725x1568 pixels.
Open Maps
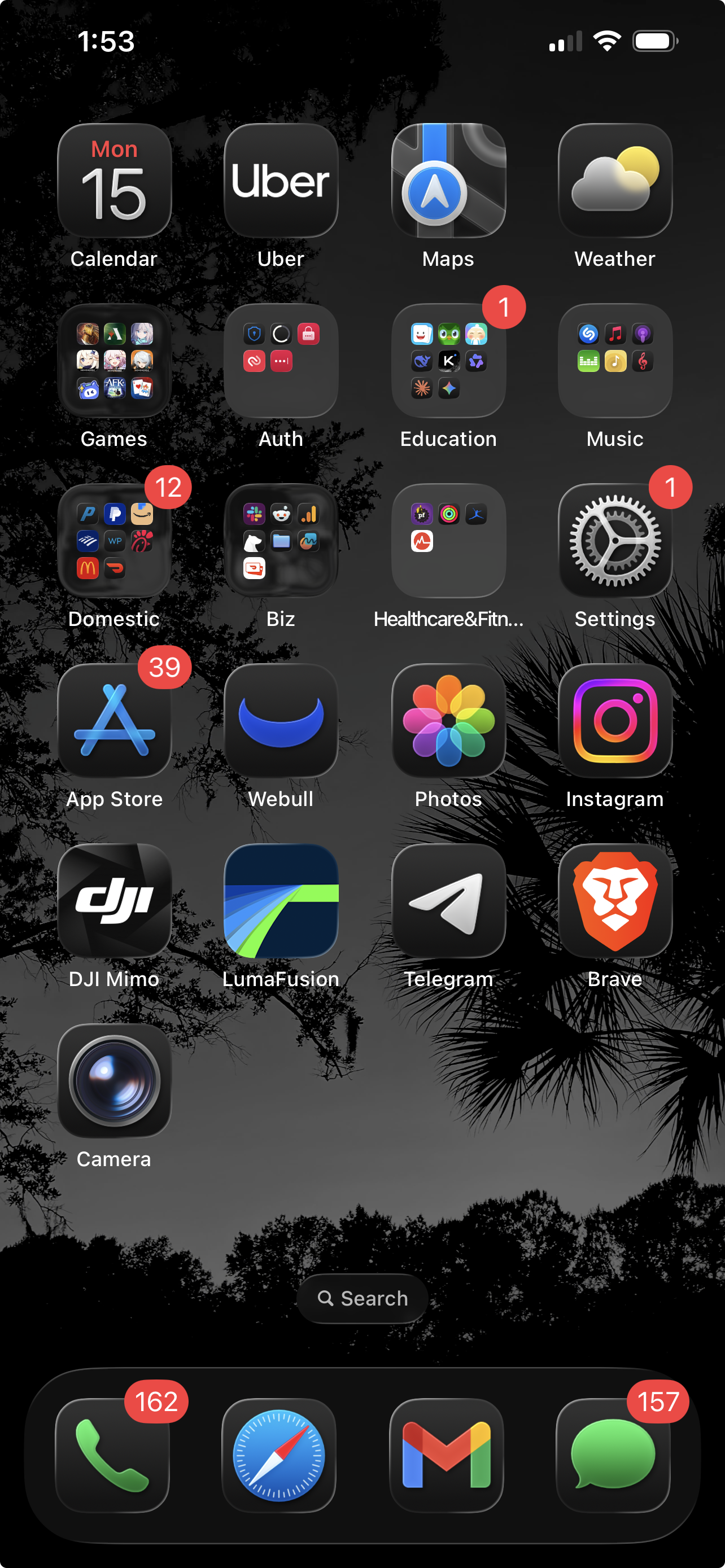[x=448, y=181]
